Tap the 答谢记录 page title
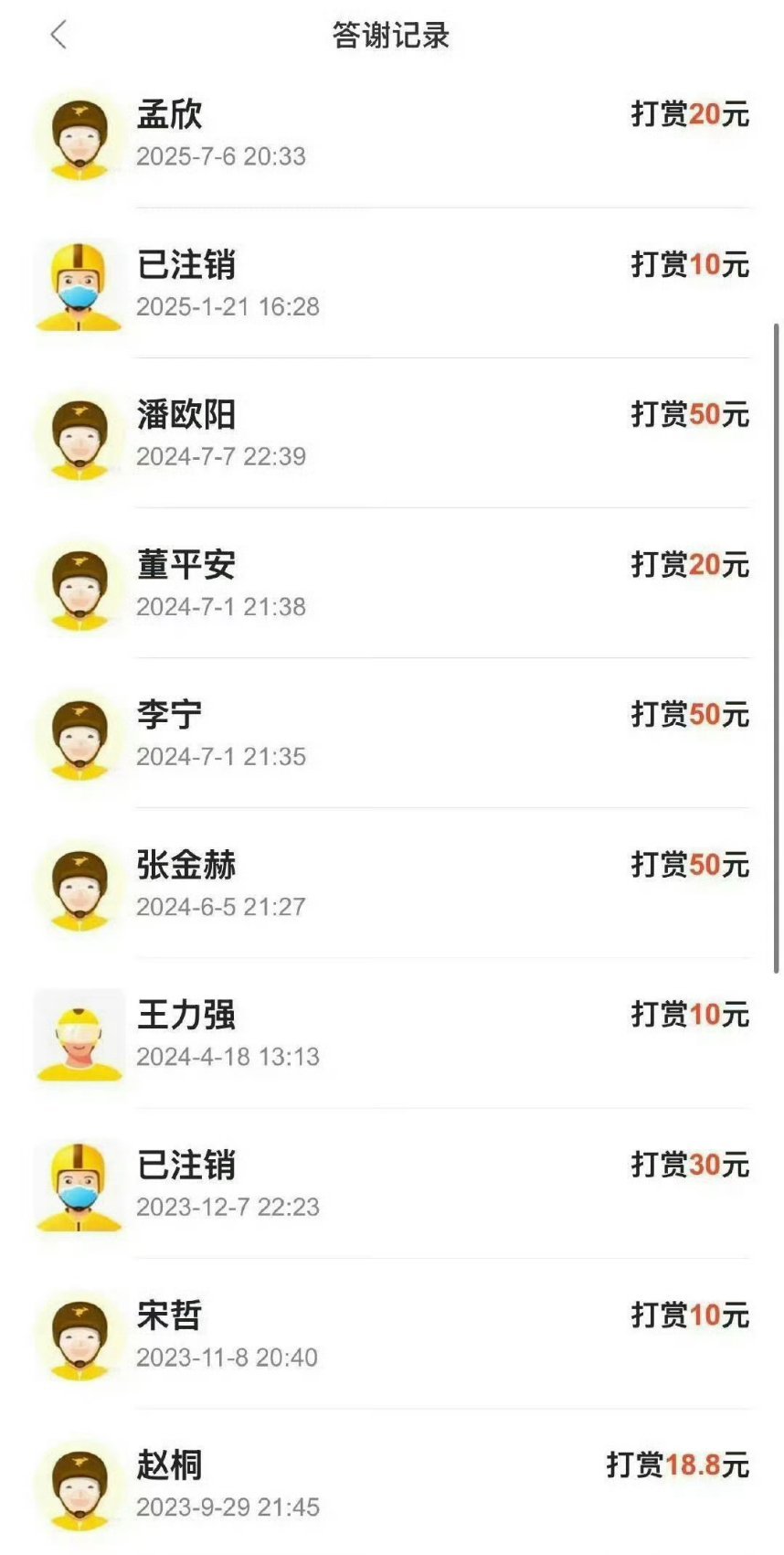The image size is (784, 1555). pos(392,34)
